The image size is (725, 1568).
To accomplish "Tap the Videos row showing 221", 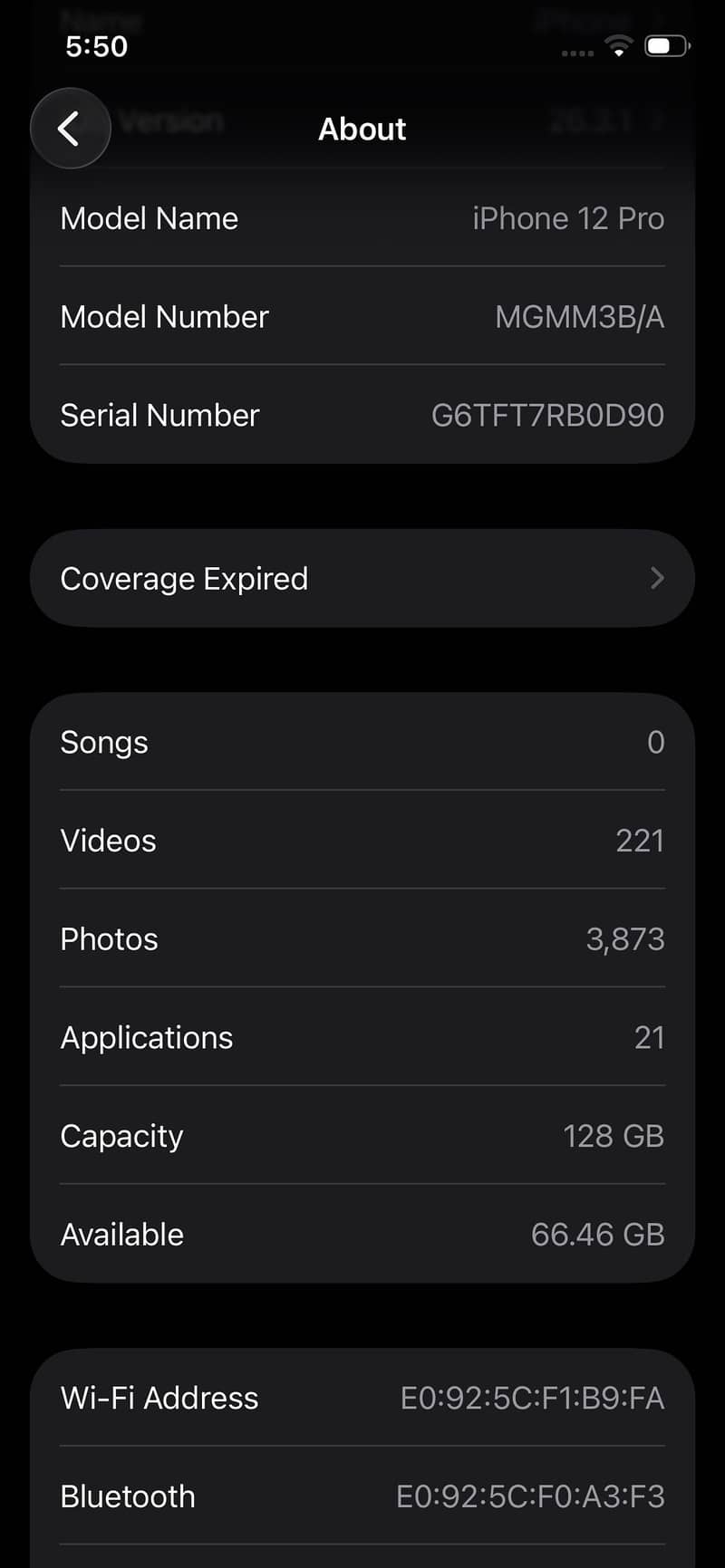I will (x=362, y=841).
